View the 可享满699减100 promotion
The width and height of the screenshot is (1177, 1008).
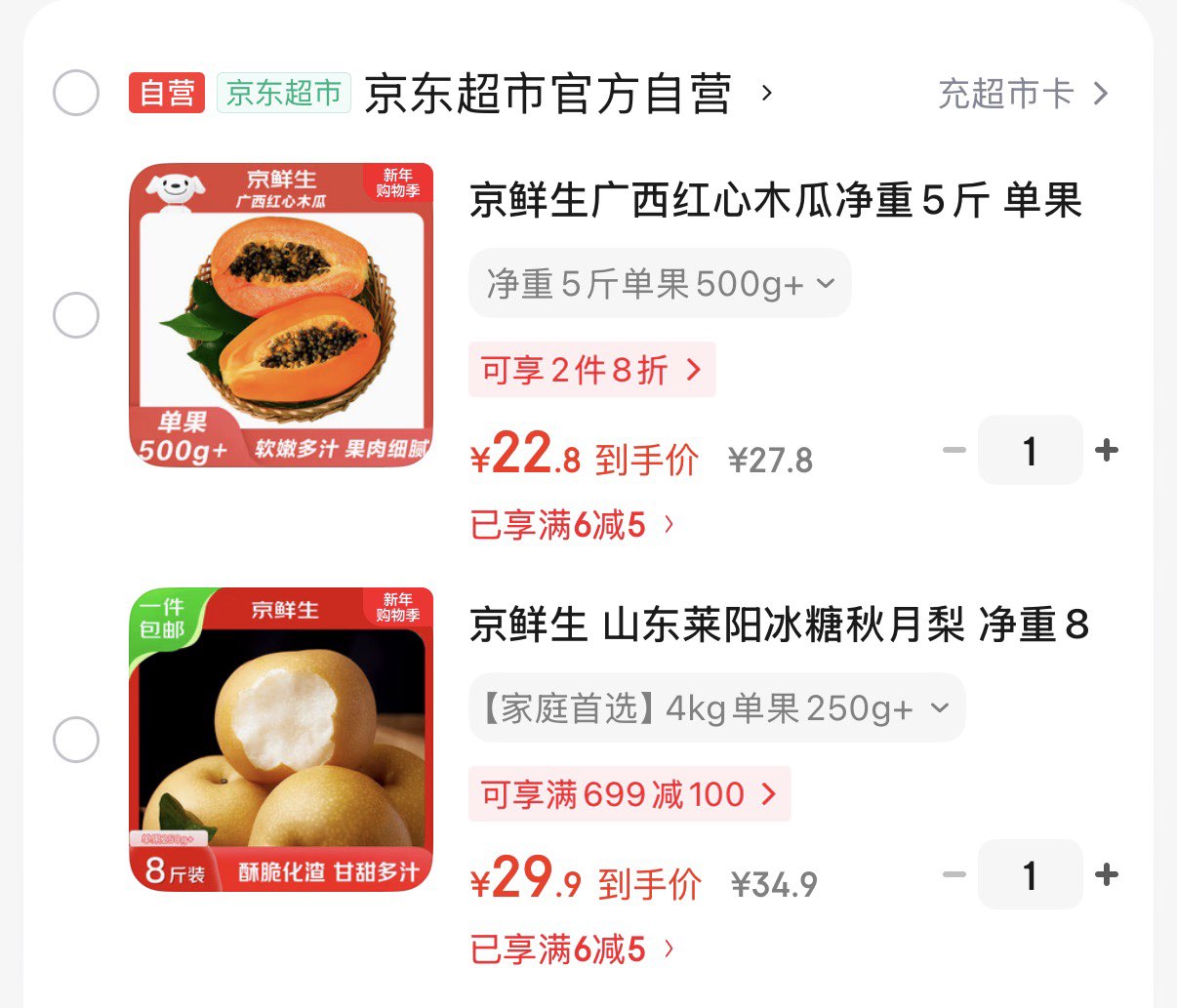point(629,794)
